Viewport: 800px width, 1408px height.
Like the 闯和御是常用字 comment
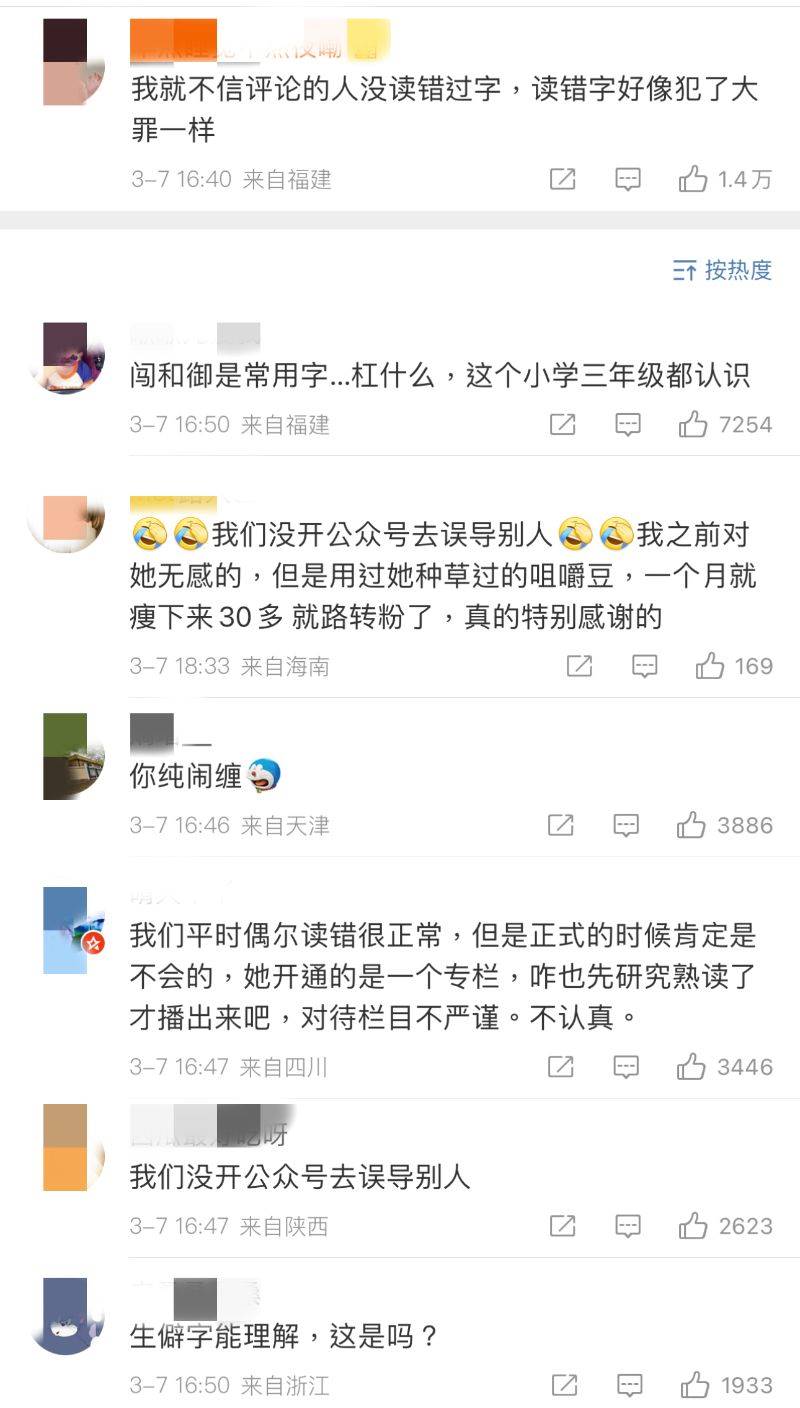[x=693, y=425]
